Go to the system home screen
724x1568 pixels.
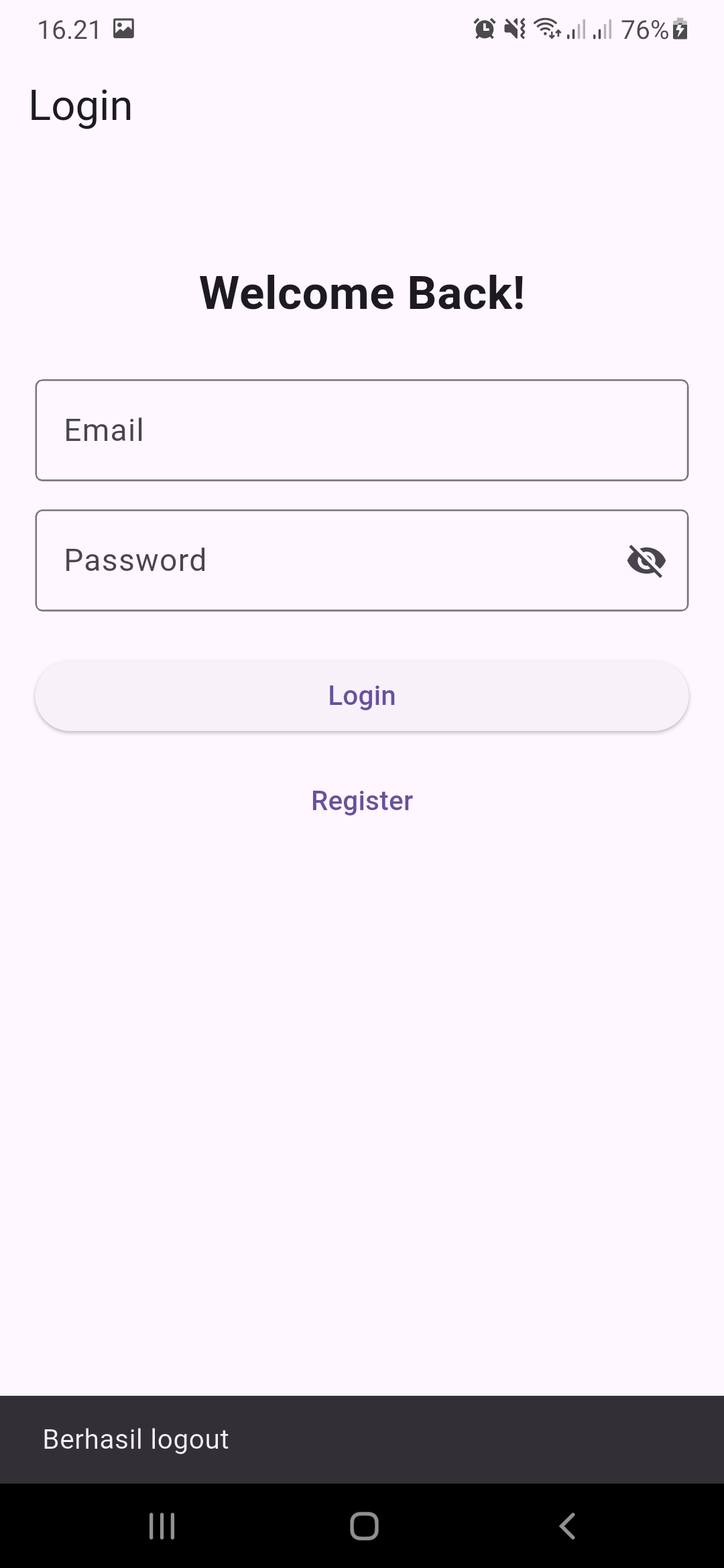point(364,1526)
